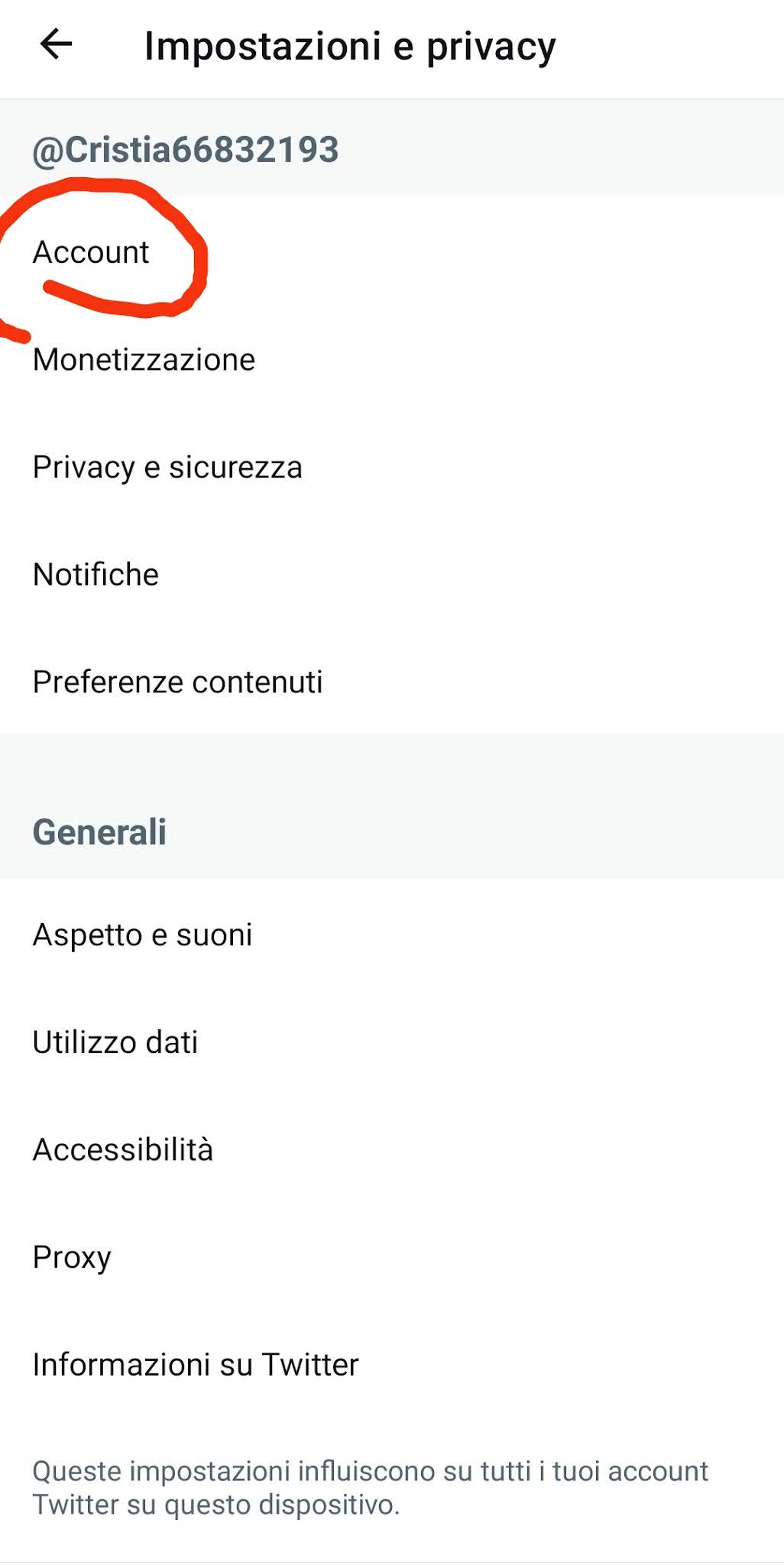Open Informazioni su Twitter
The height and width of the screenshot is (1565, 784).
(196, 1364)
